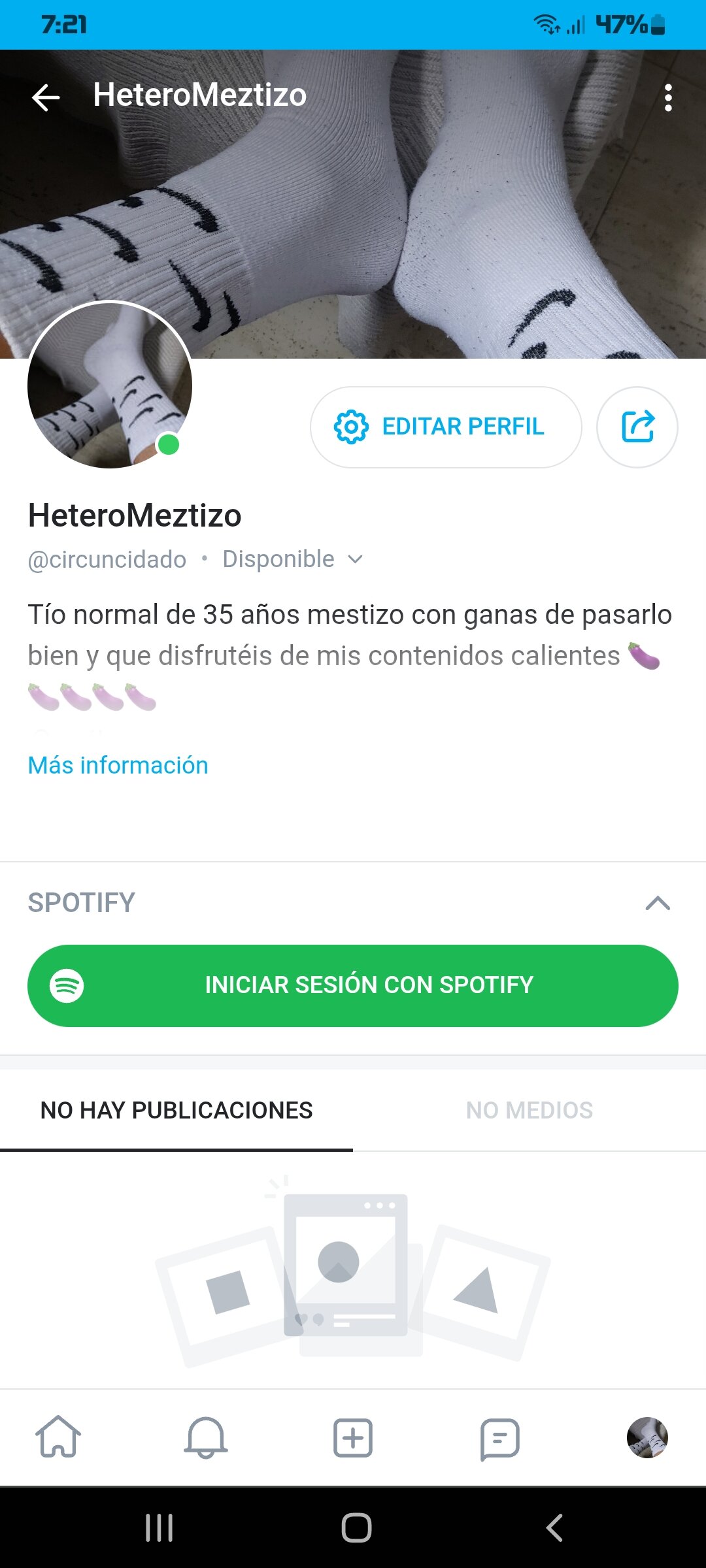View the round profile picture
Image resolution: width=706 pixels, height=1568 pixels.
pyautogui.click(x=110, y=385)
